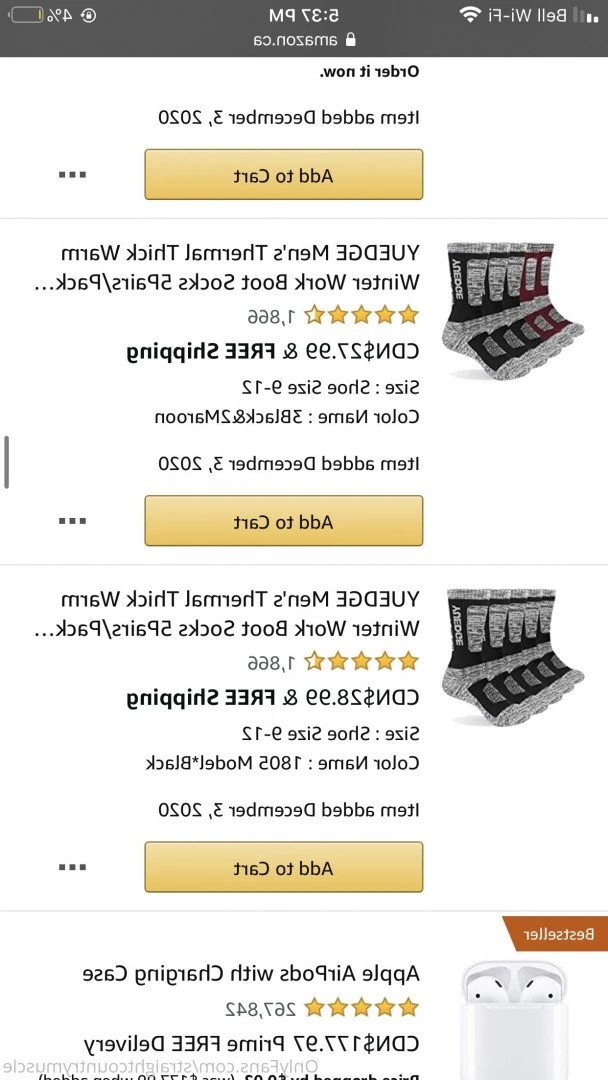Add the 3Black&2Maroon socks to cart
Image resolution: width=608 pixels, height=1080 pixels.
pyautogui.click(x=283, y=521)
